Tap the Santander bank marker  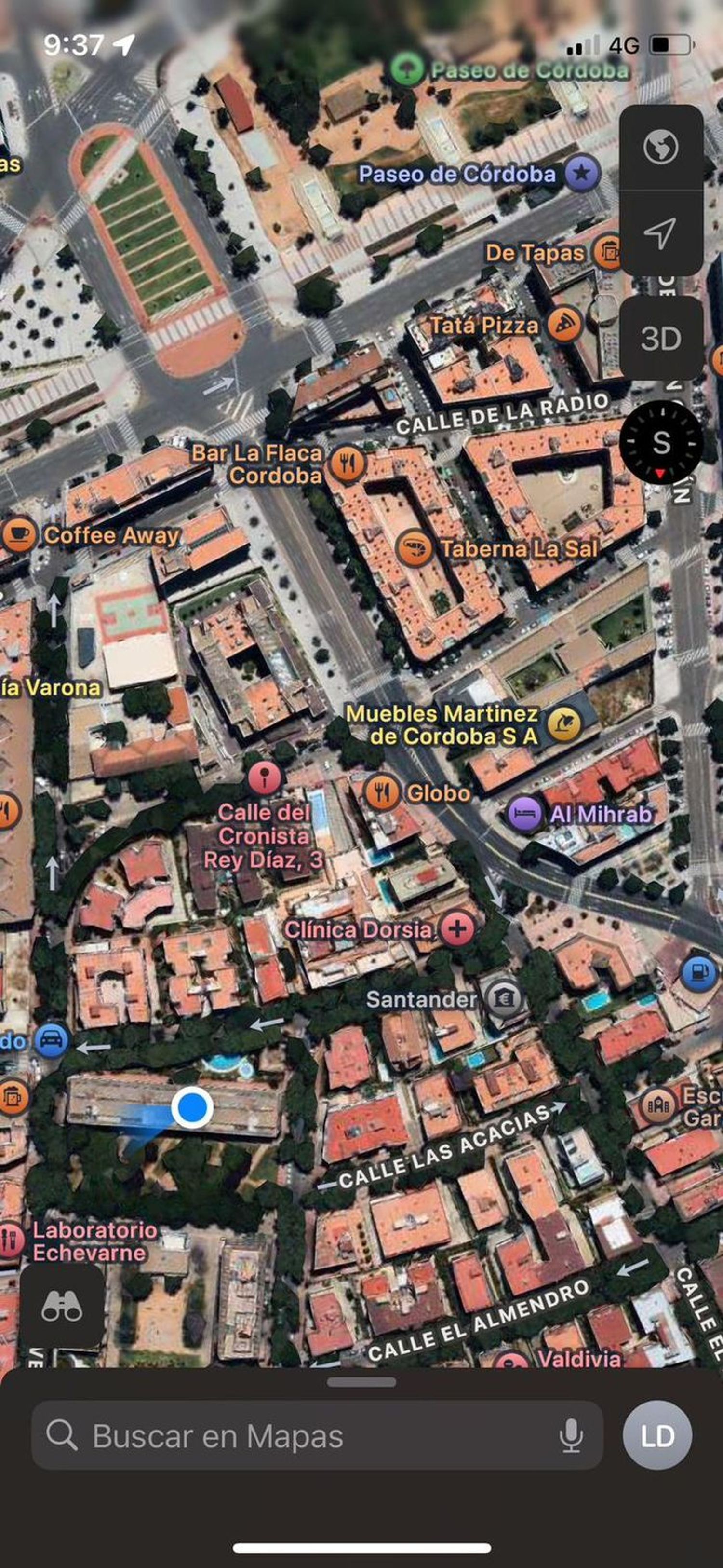coord(504,998)
